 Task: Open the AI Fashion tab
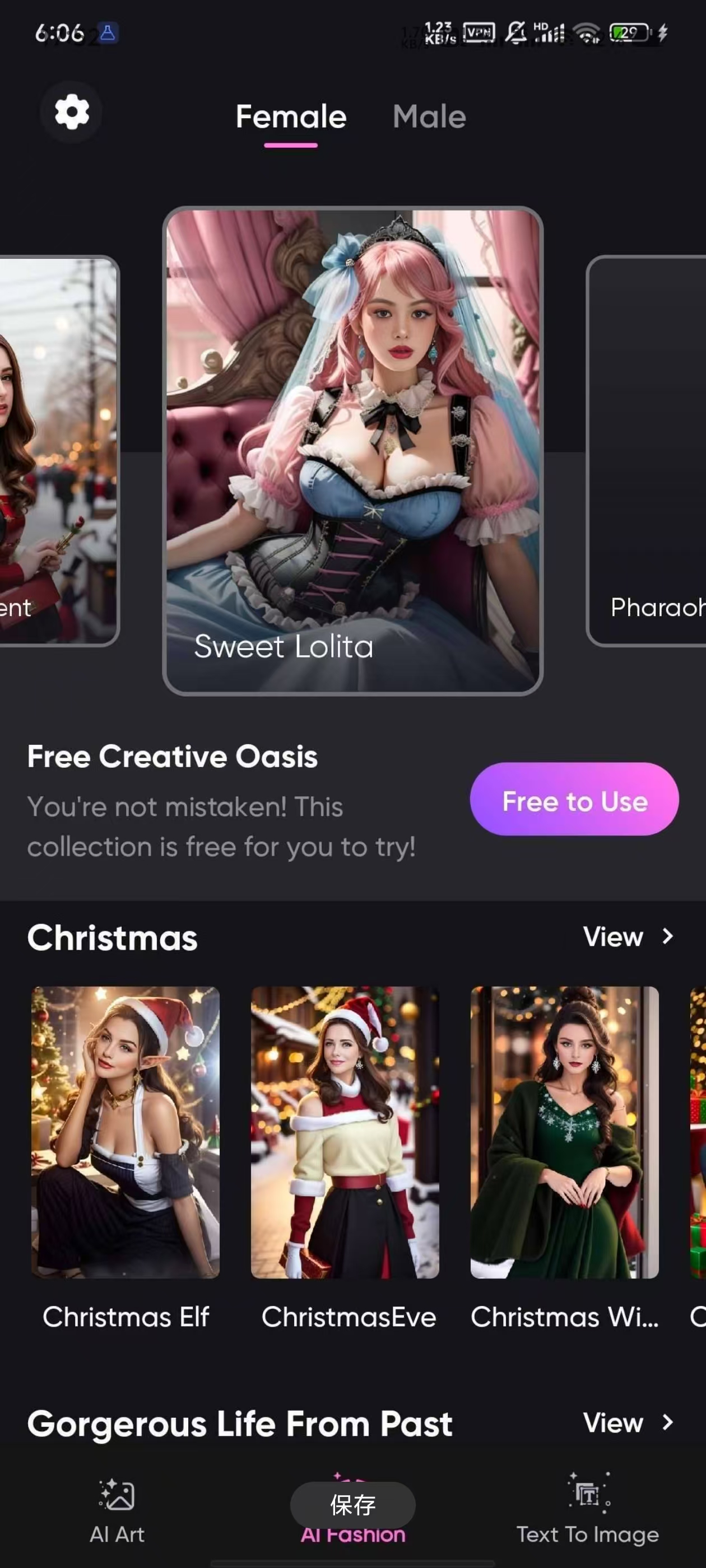pyautogui.click(x=354, y=1536)
